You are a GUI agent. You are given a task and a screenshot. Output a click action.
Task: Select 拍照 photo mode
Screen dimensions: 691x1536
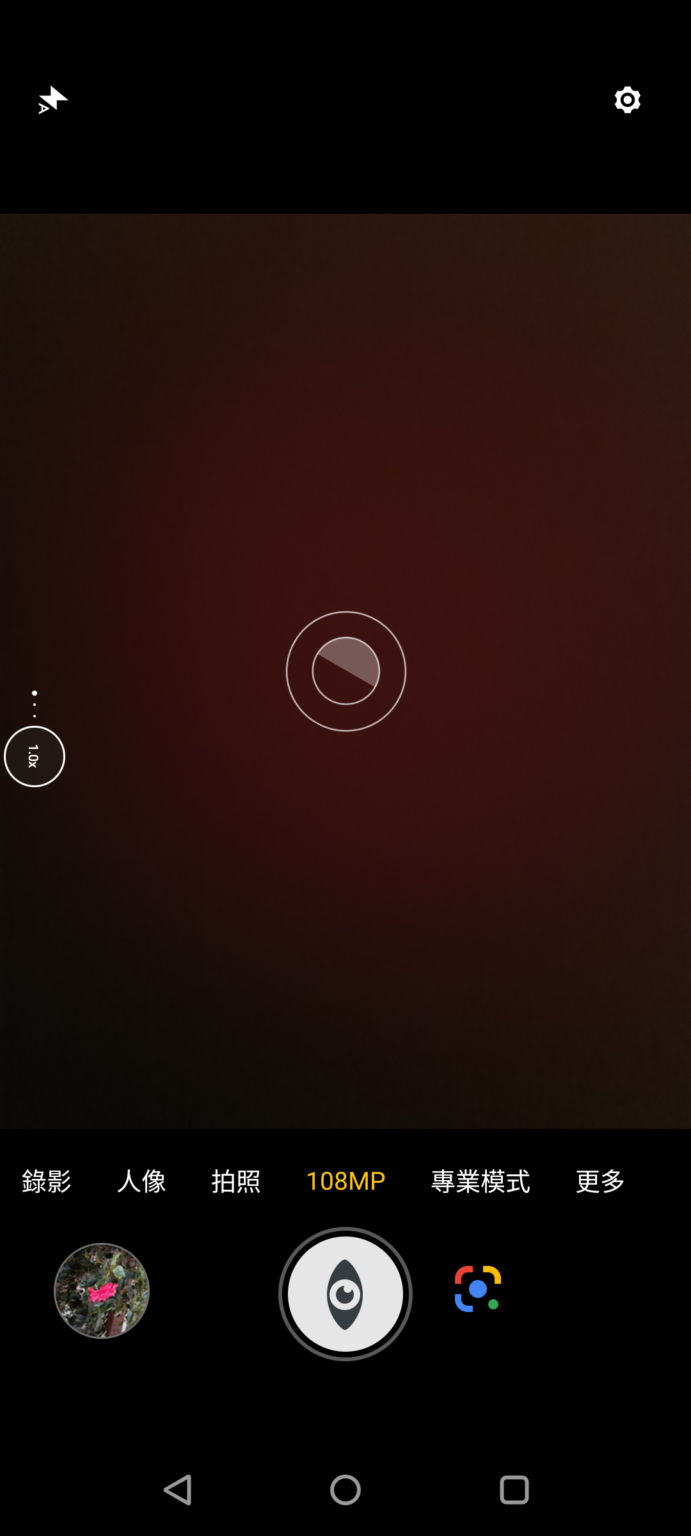click(x=236, y=1181)
